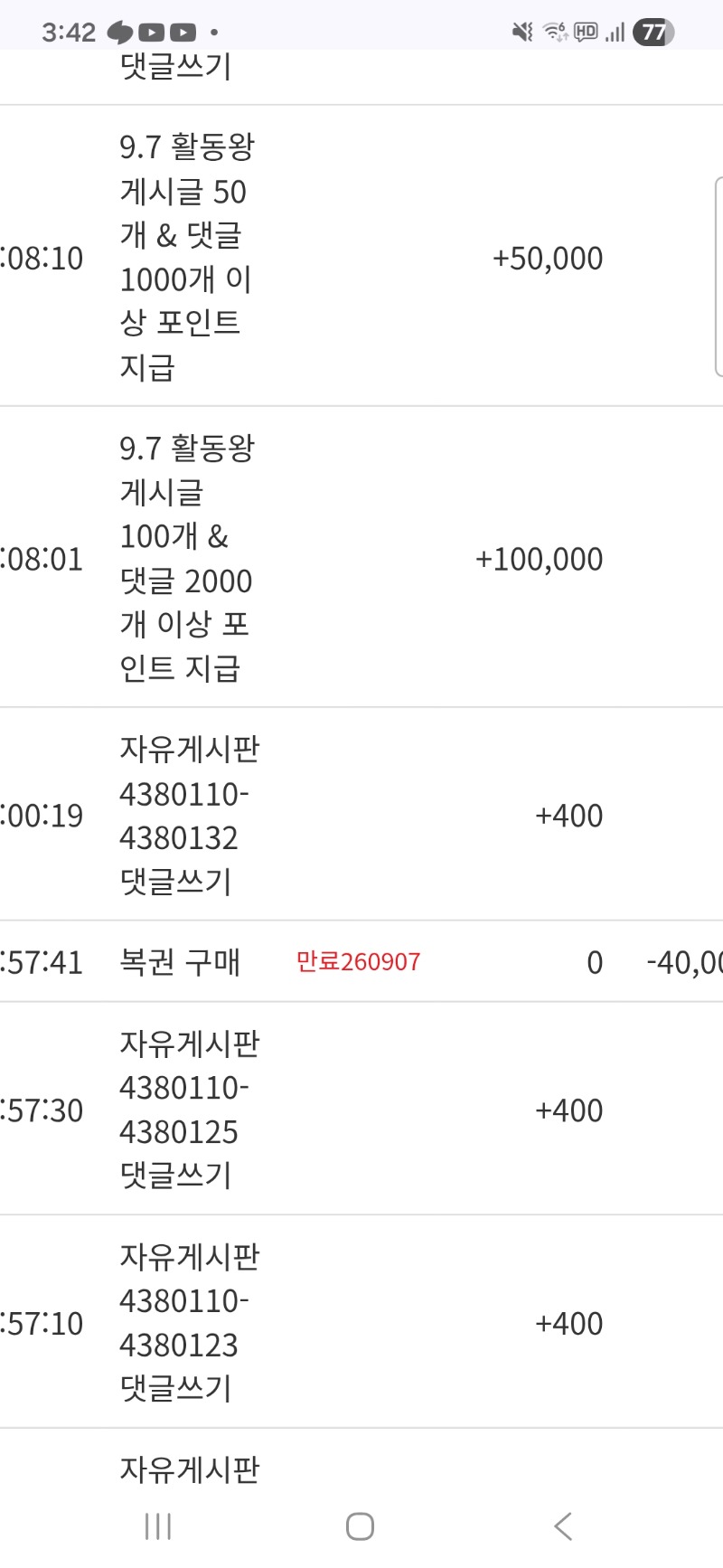Return to the home screen
Image resolution: width=723 pixels, height=1568 pixels.
pyautogui.click(x=360, y=1526)
